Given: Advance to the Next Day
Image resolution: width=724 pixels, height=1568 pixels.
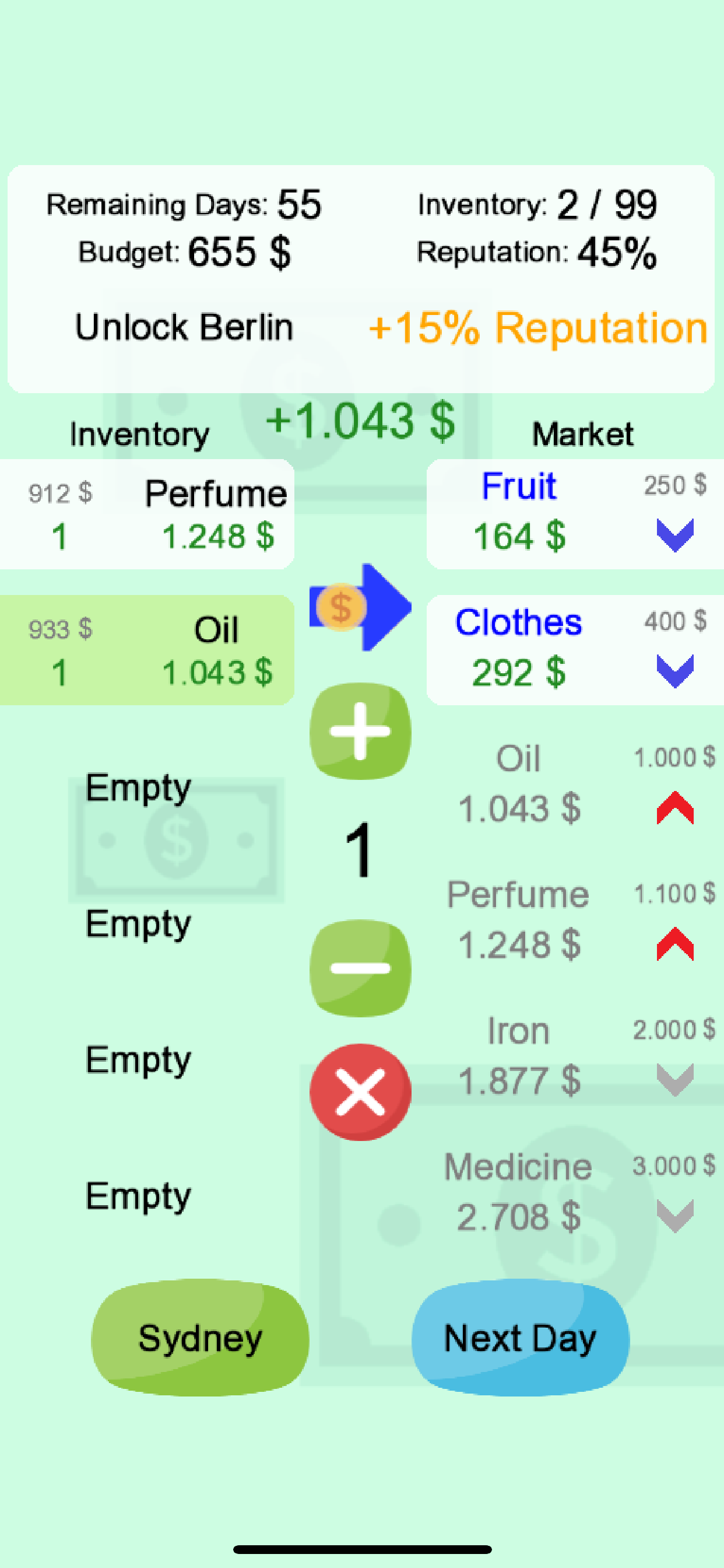Looking at the screenshot, I should click(520, 1338).
